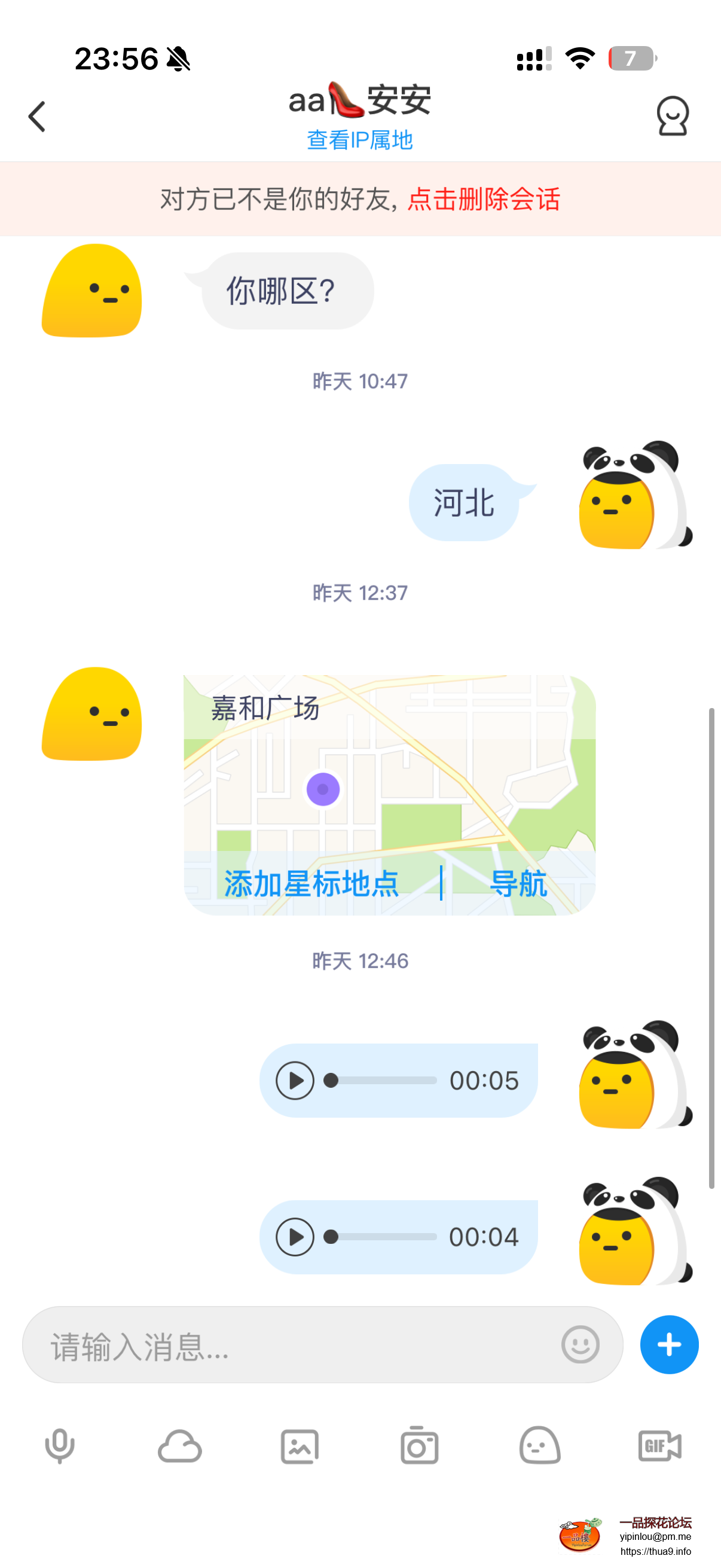This screenshot has height=1568, width=721.
Task: Start 导航 to the shared location
Action: pos(518,883)
